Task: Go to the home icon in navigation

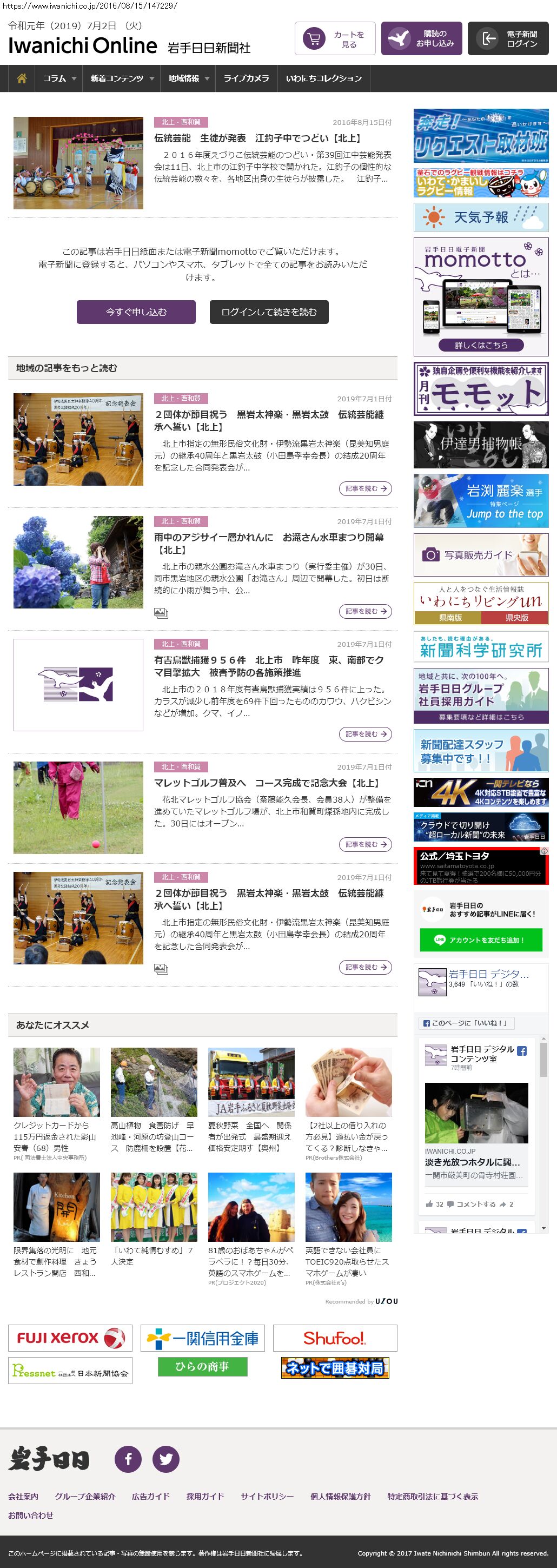Action: [x=22, y=78]
